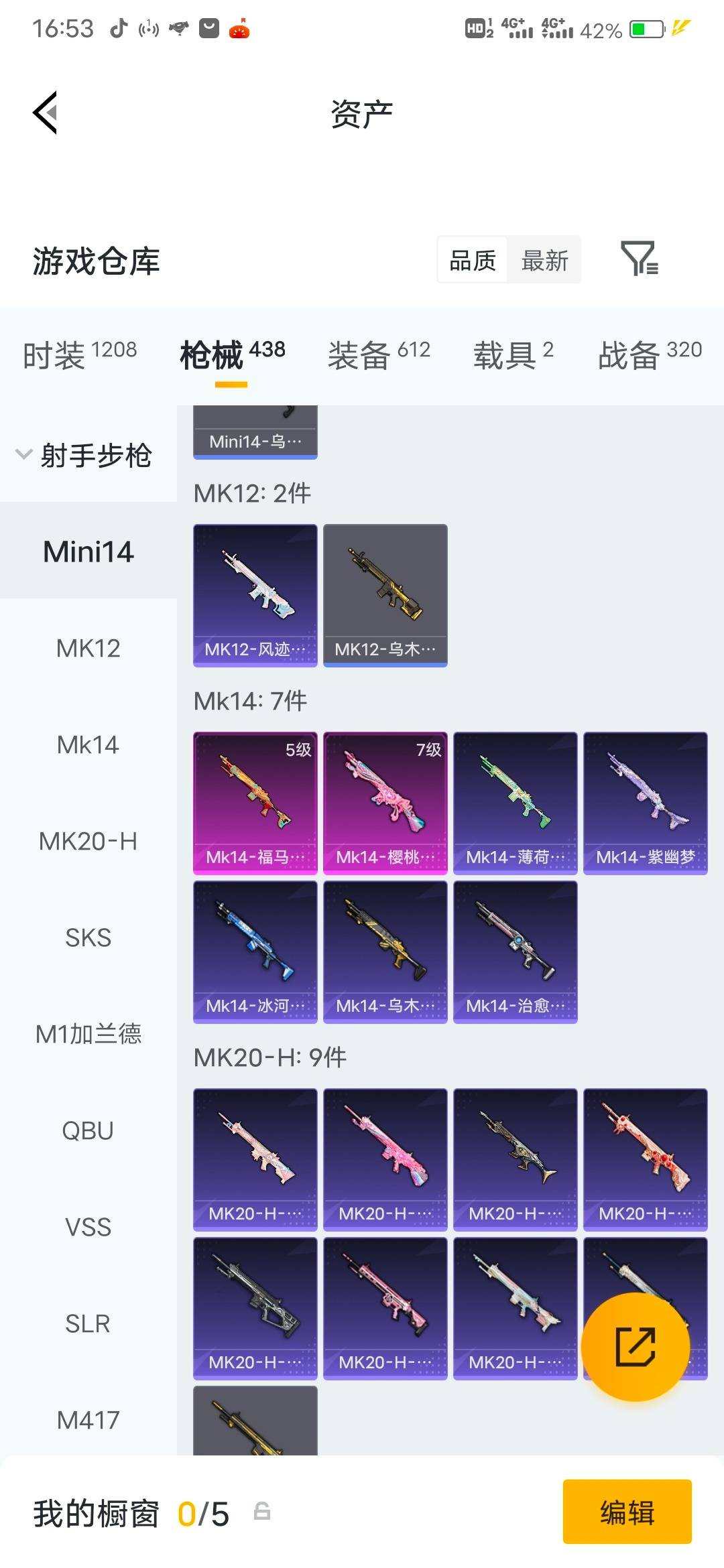Open the Mk14-冰河 skin tile
The image size is (724, 1568).
(255, 952)
